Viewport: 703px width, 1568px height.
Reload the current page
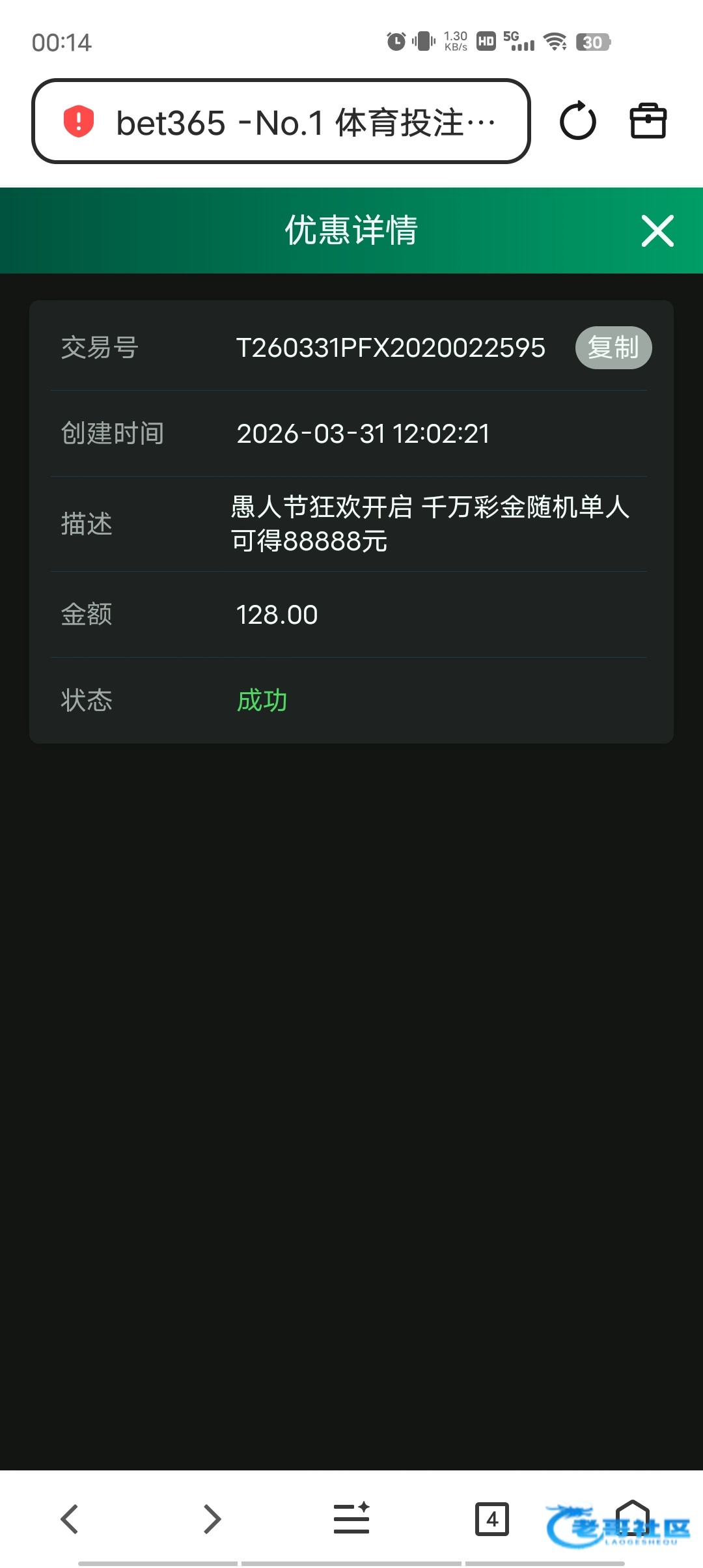click(x=577, y=122)
